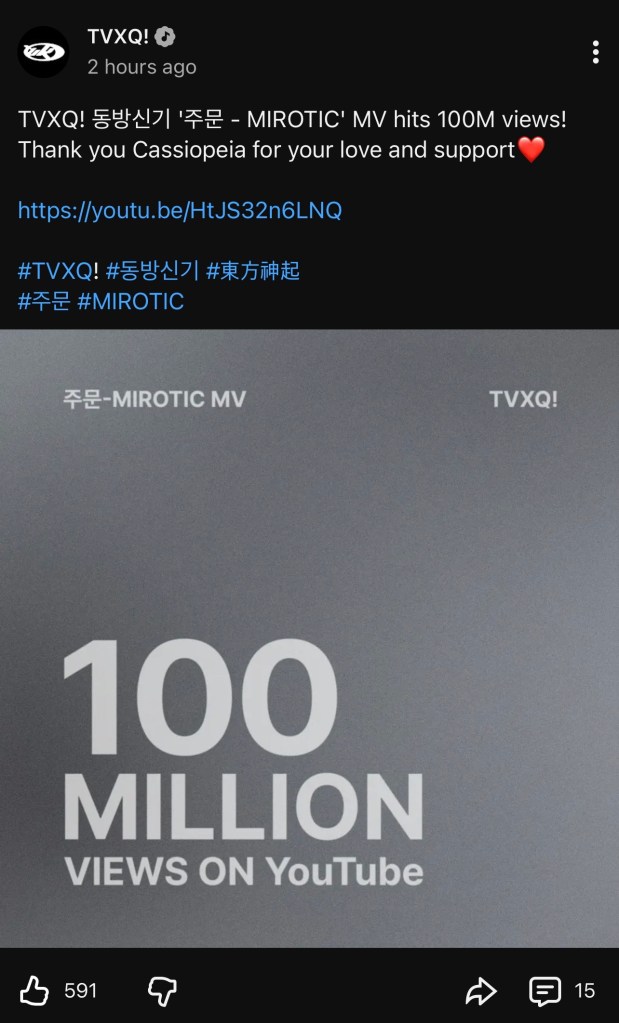Go to the TVXQ! channel name

coord(118,37)
